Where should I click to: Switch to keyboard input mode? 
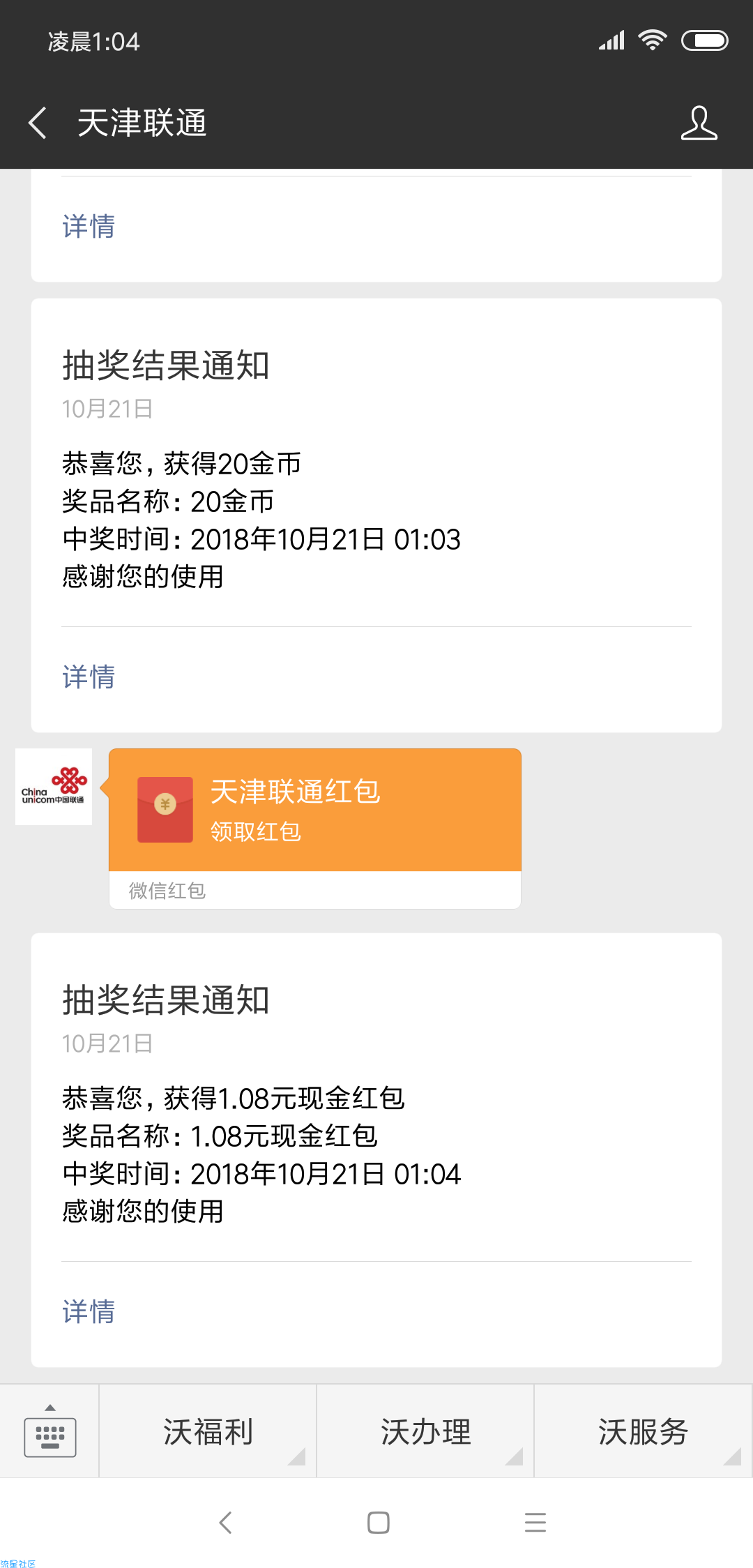pos(50,1431)
